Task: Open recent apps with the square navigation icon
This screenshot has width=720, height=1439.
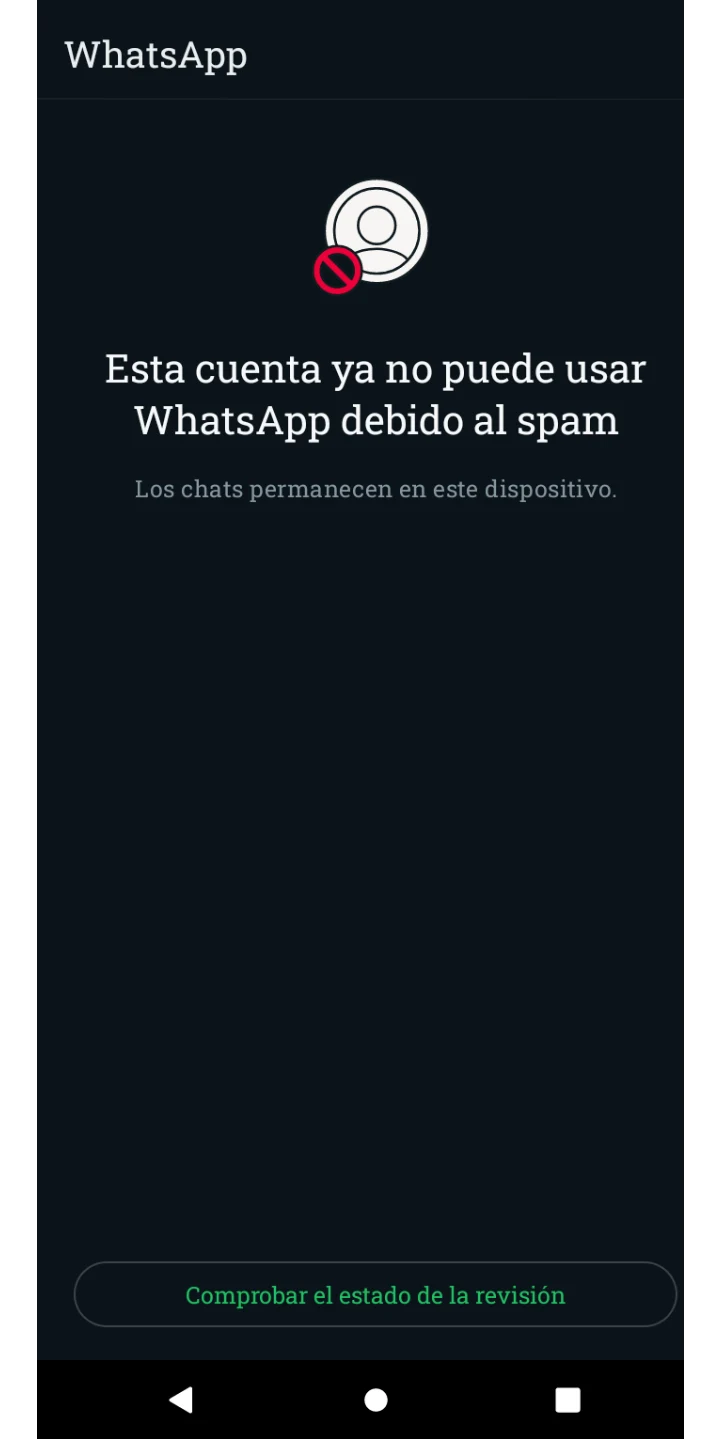Action: coord(567,1399)
